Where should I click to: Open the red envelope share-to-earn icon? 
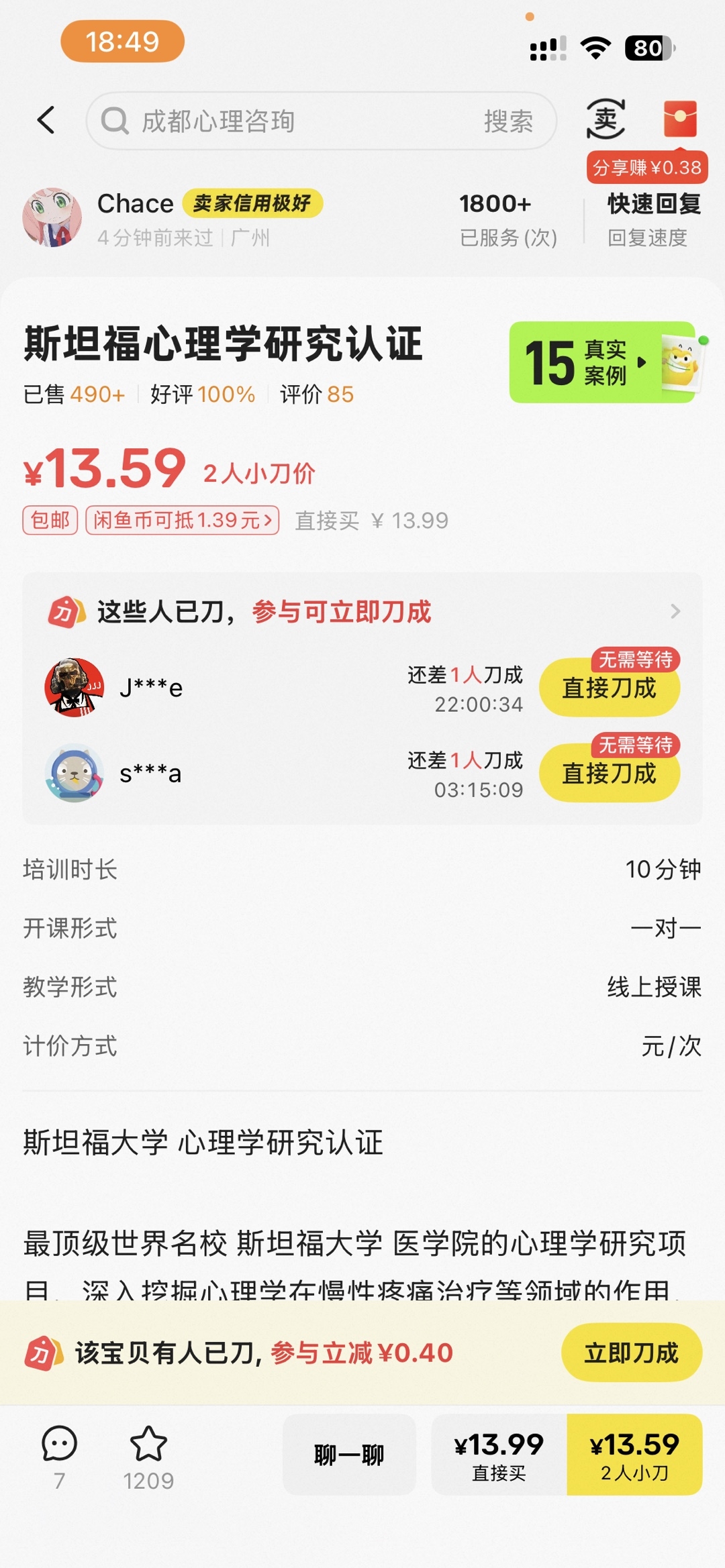point(680,119)
